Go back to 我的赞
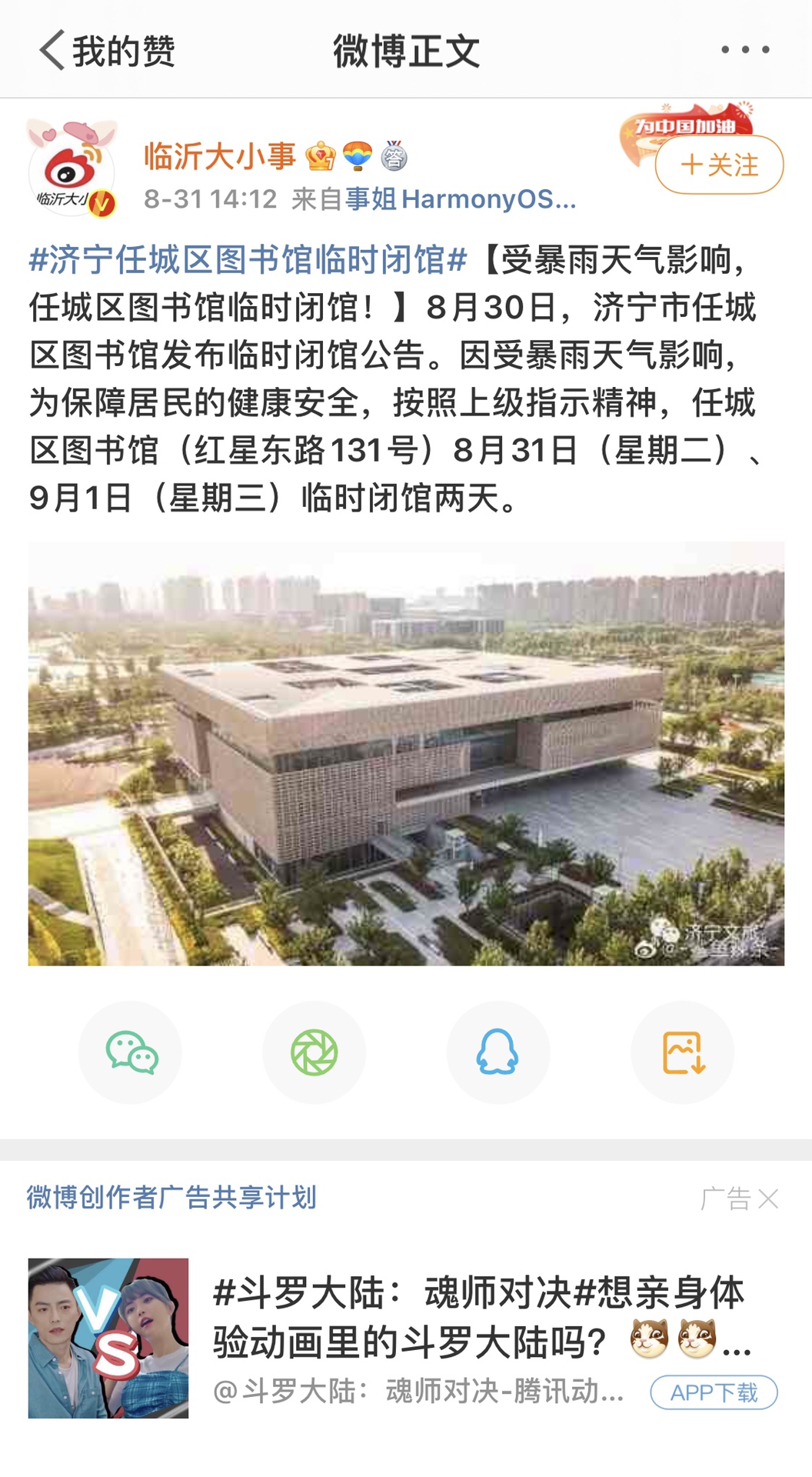Screen dimensions: 812x1477 tap(106, 51)
